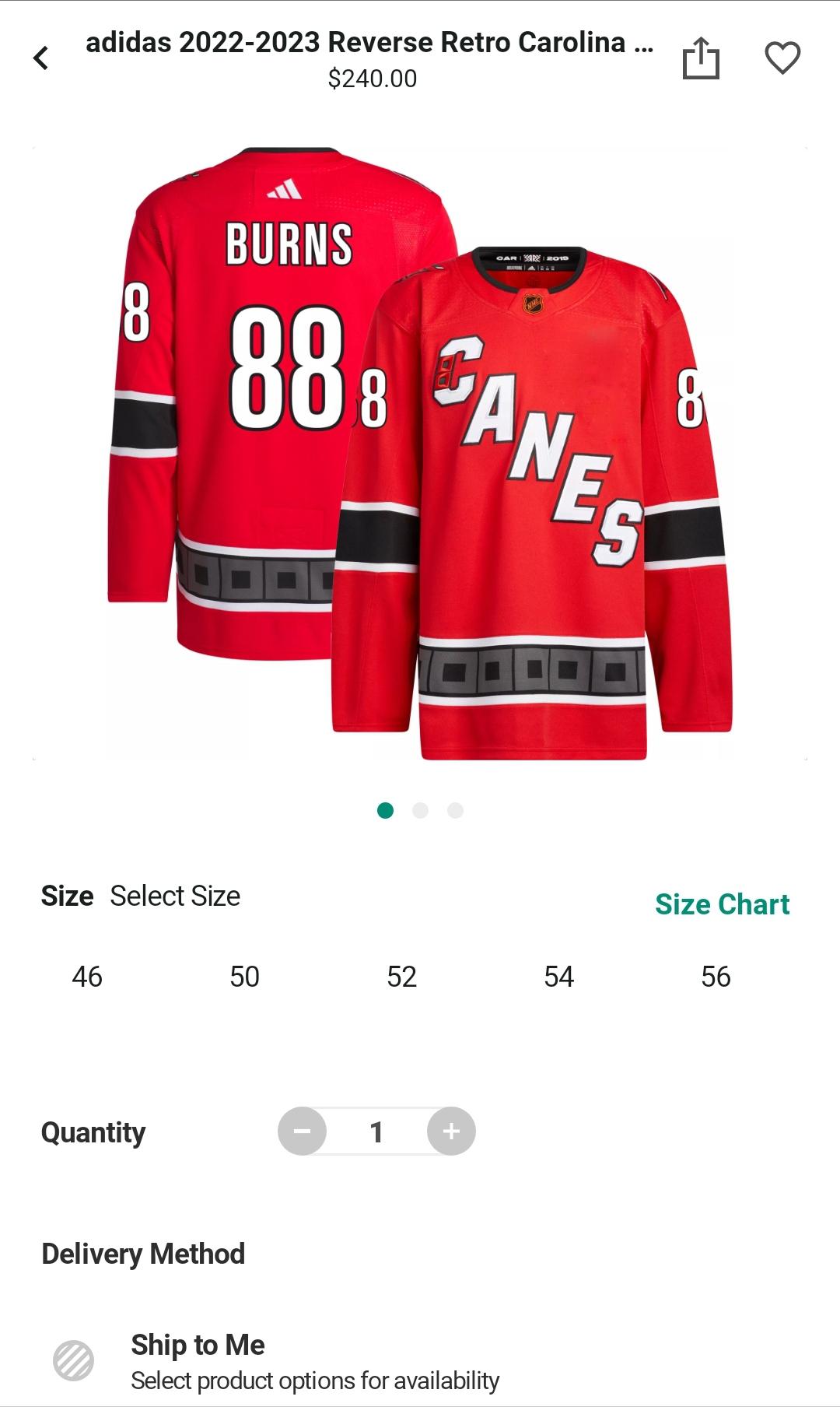This screenshot has height=1428, width=840.
Task: Open the Size Chart link
Action: click(722, 904)
